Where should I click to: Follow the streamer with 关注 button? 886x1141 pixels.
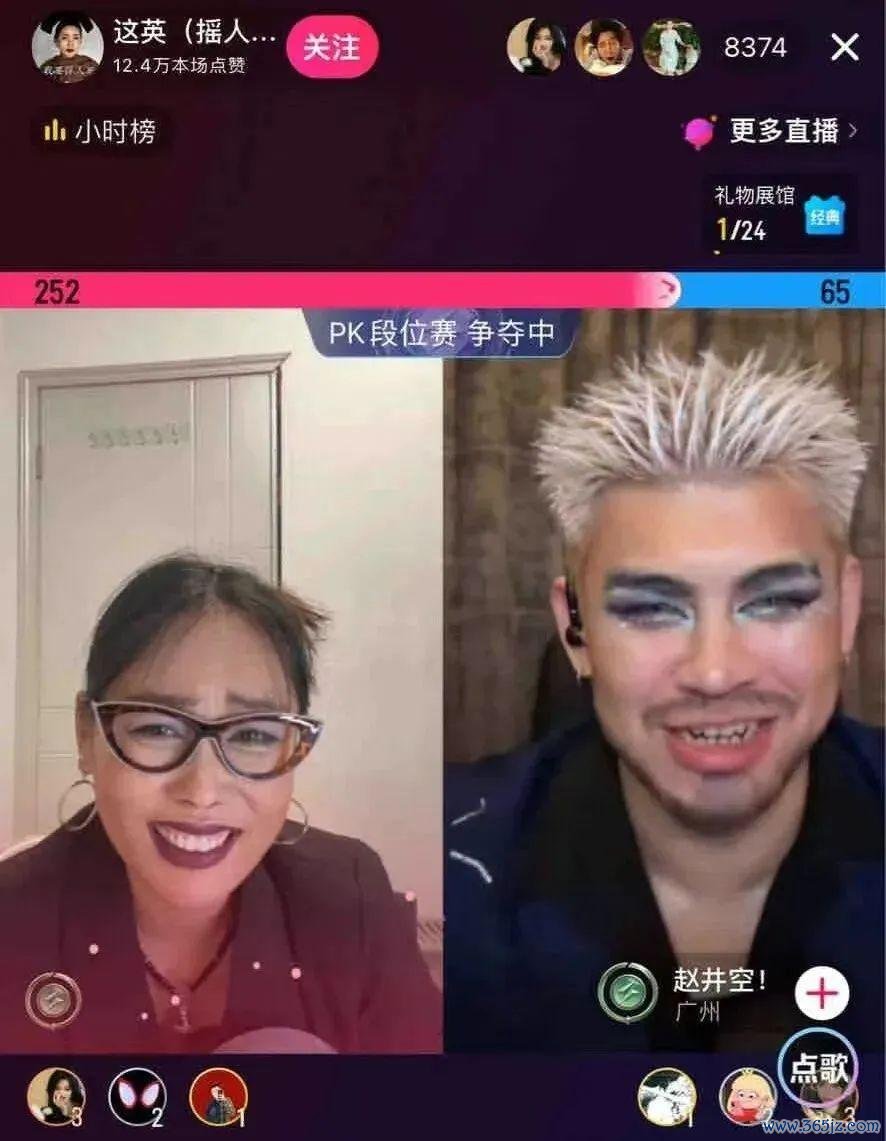(x=332, y=47)
